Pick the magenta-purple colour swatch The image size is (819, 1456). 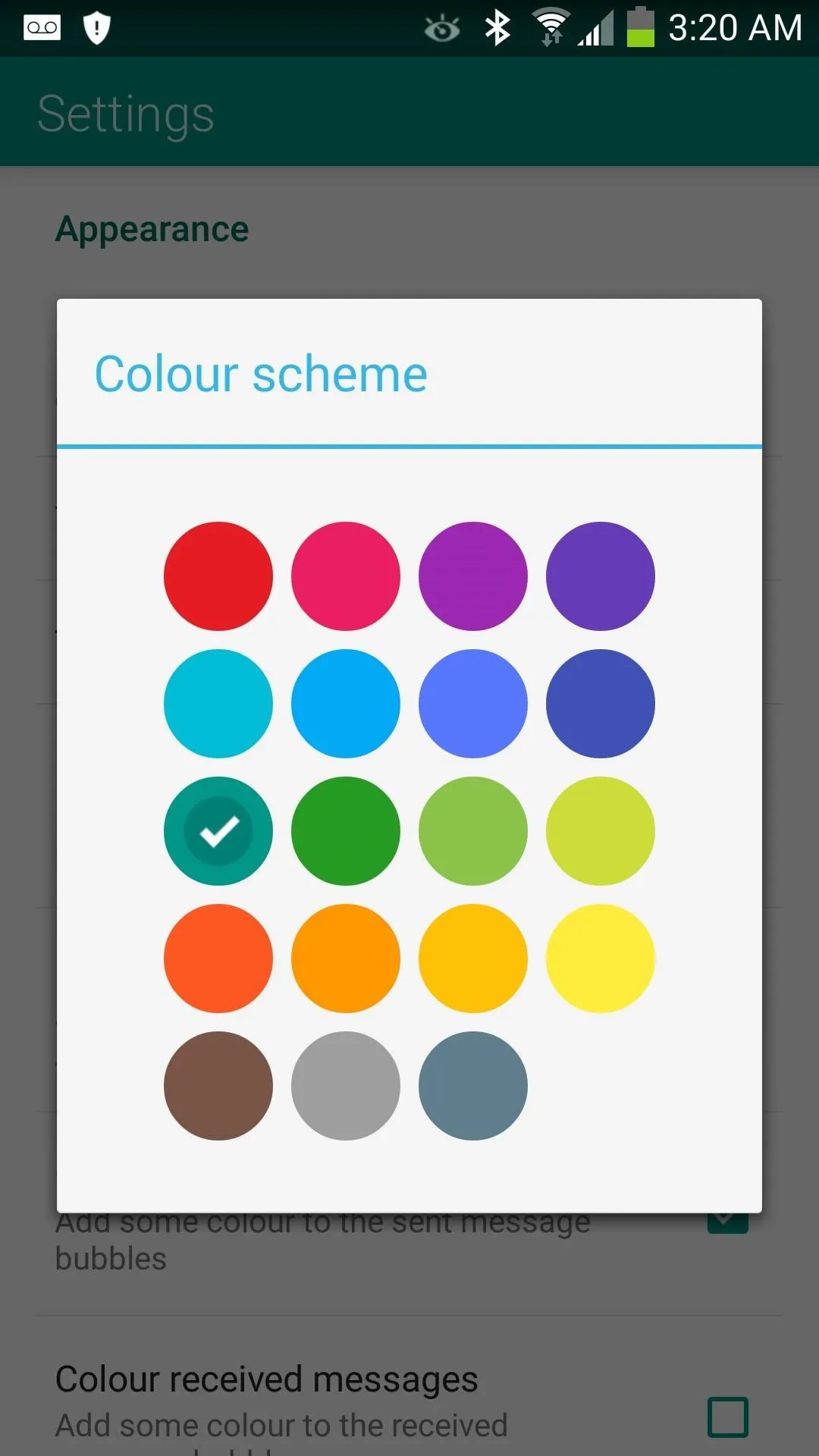[473, 576]
